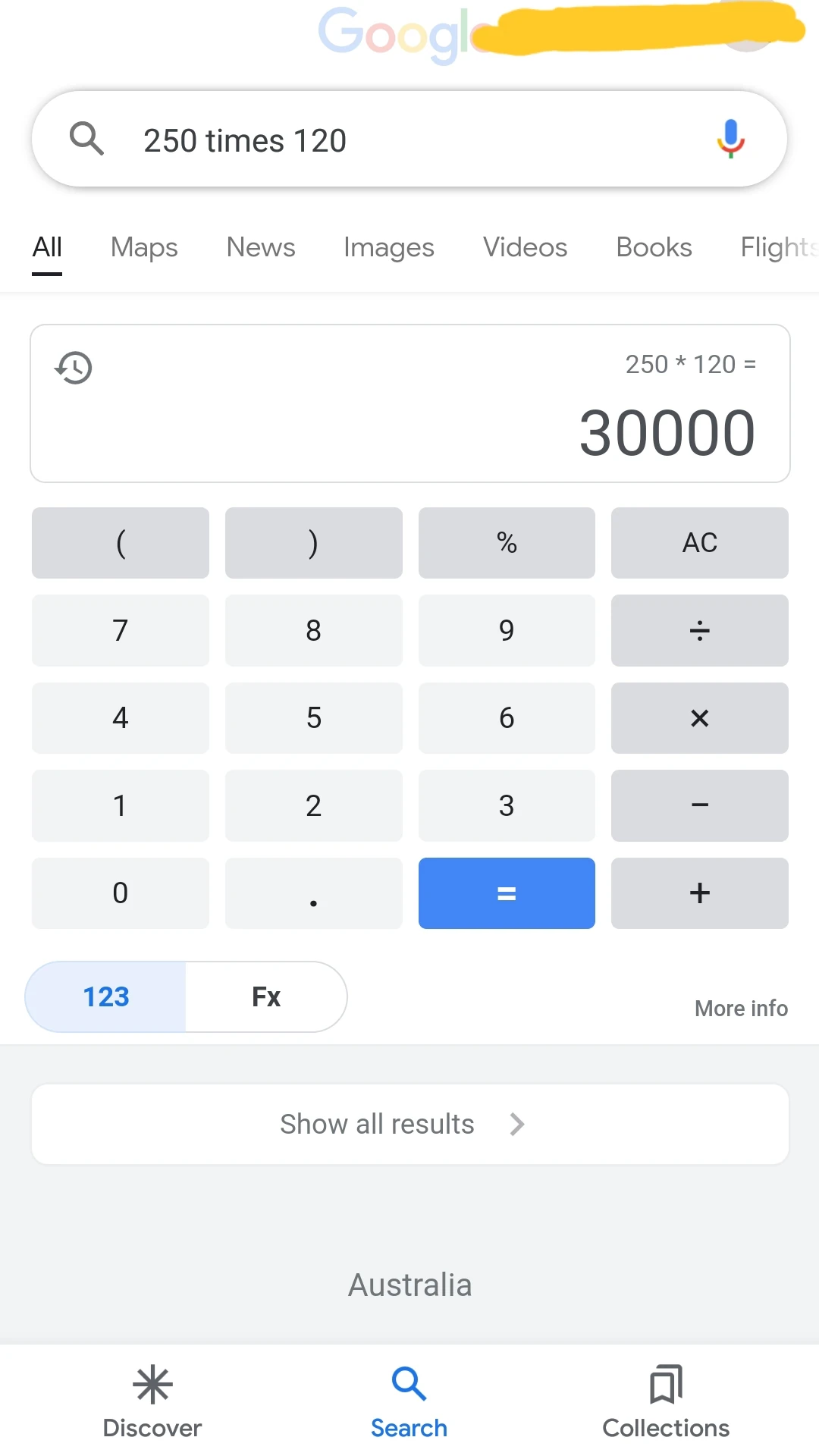
Task: Show all results
Action: (410, 1124)
